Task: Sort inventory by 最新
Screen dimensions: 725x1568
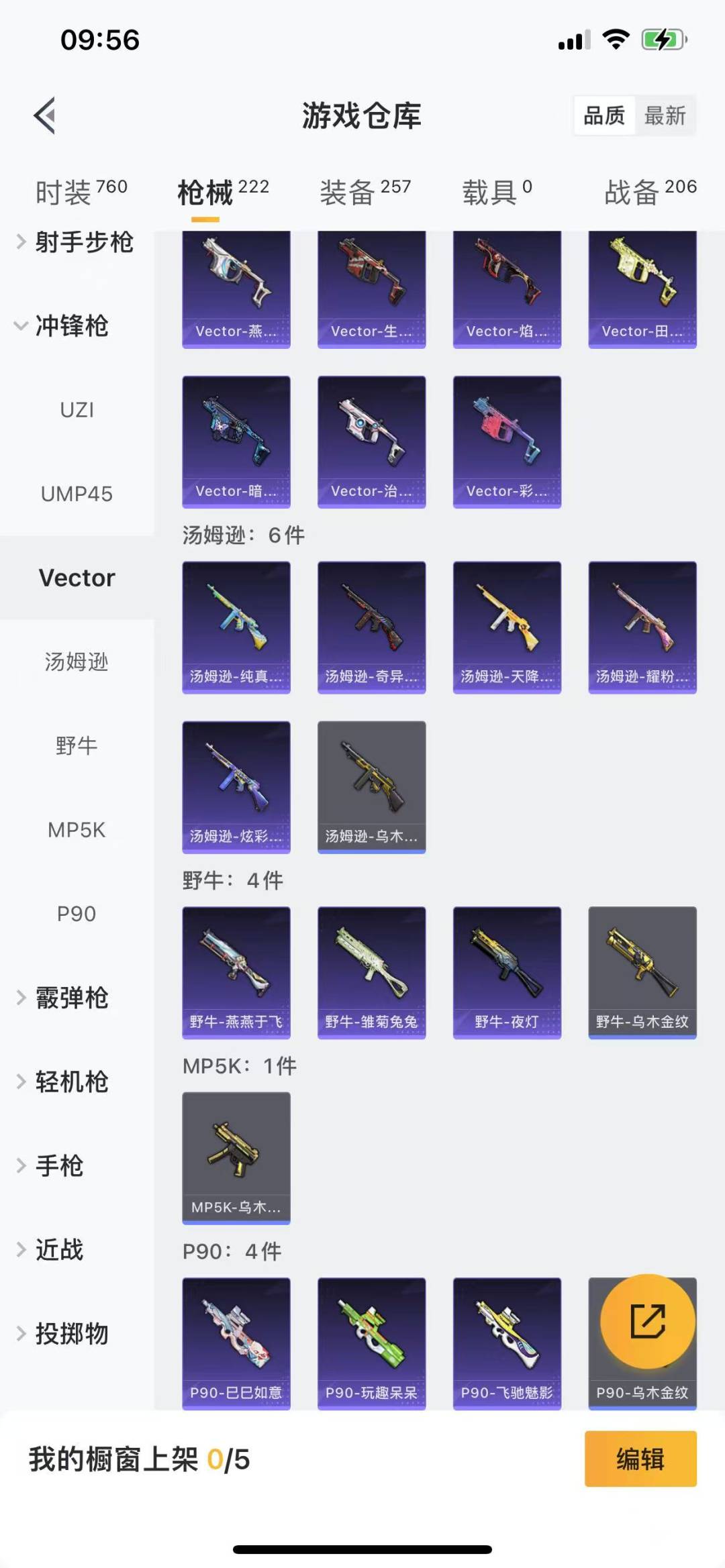Action: (665, 115)
